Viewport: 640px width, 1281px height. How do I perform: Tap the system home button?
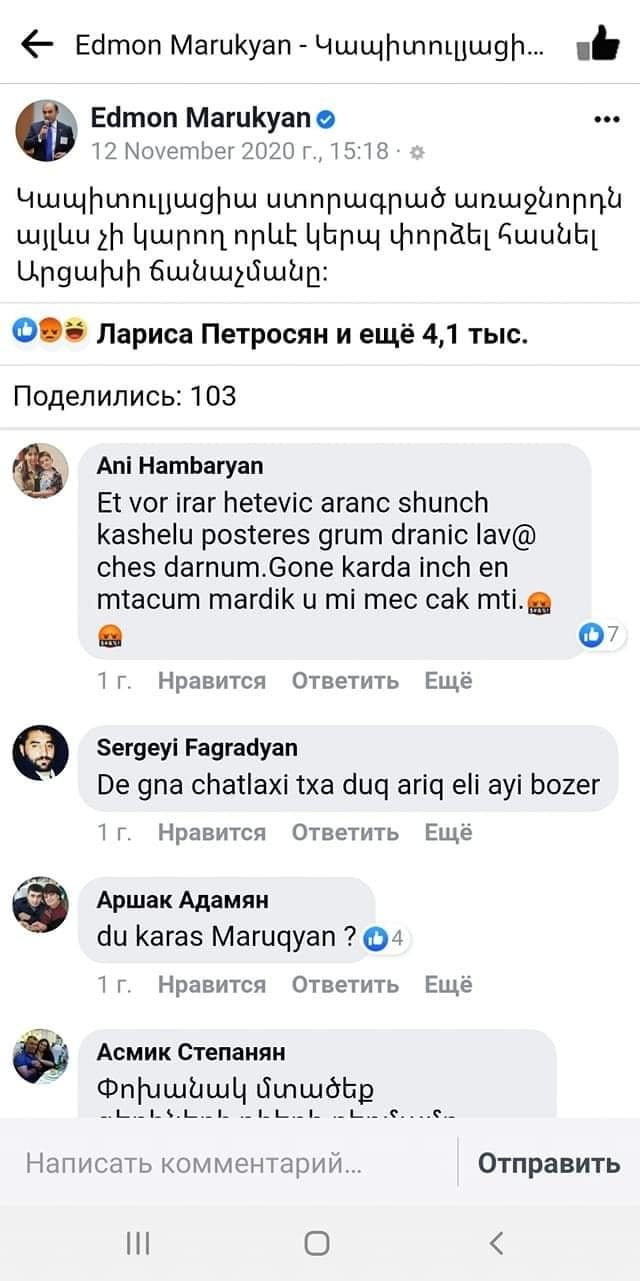(x=317, y=1243)
